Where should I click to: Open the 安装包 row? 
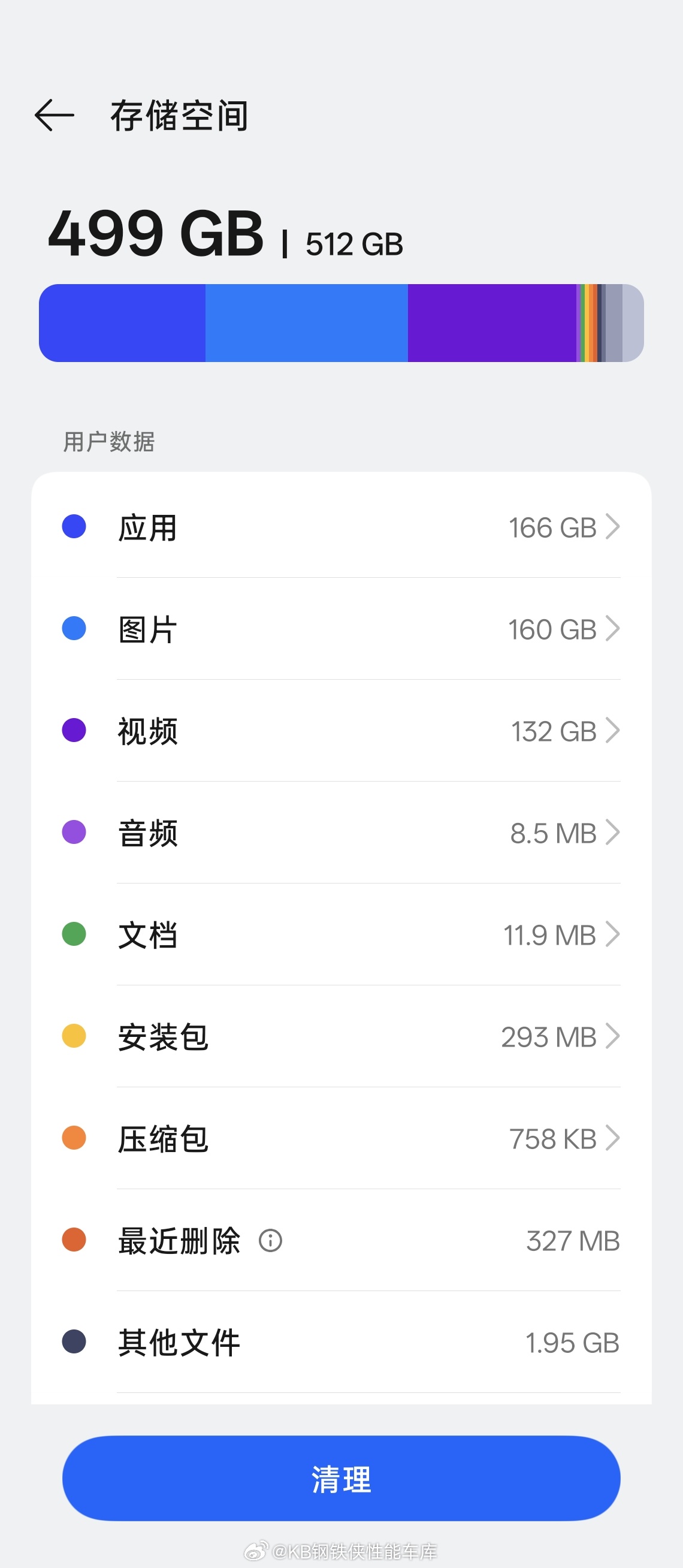(341, 1036)
